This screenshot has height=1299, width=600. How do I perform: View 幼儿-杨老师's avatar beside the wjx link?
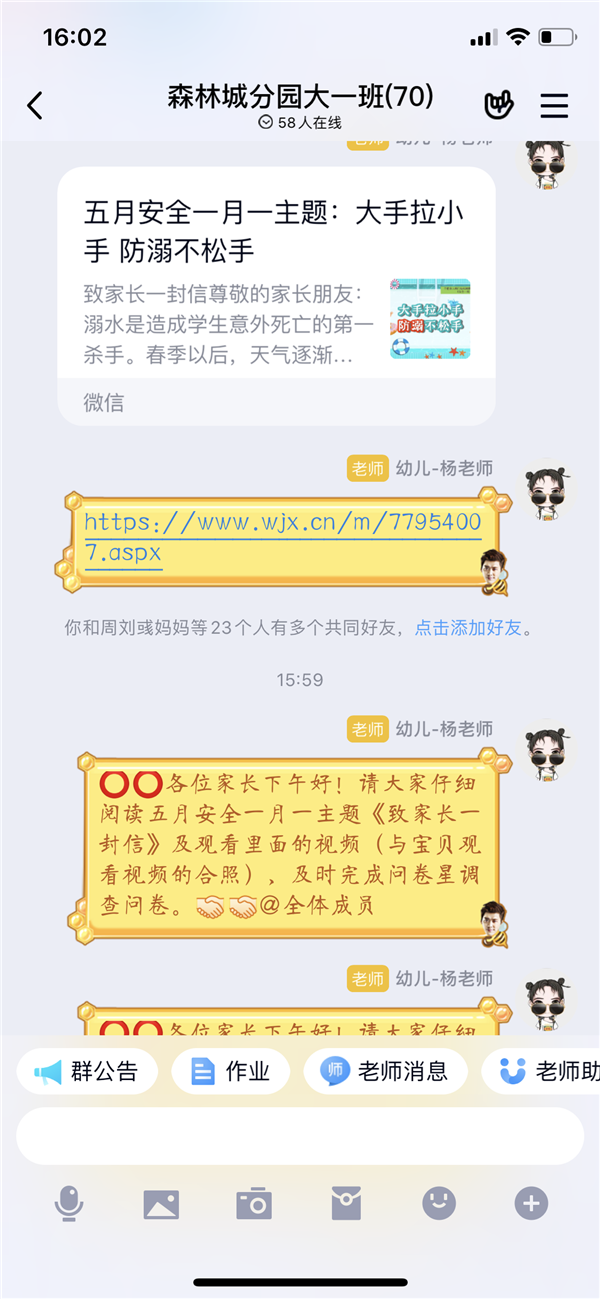[547, 490]
